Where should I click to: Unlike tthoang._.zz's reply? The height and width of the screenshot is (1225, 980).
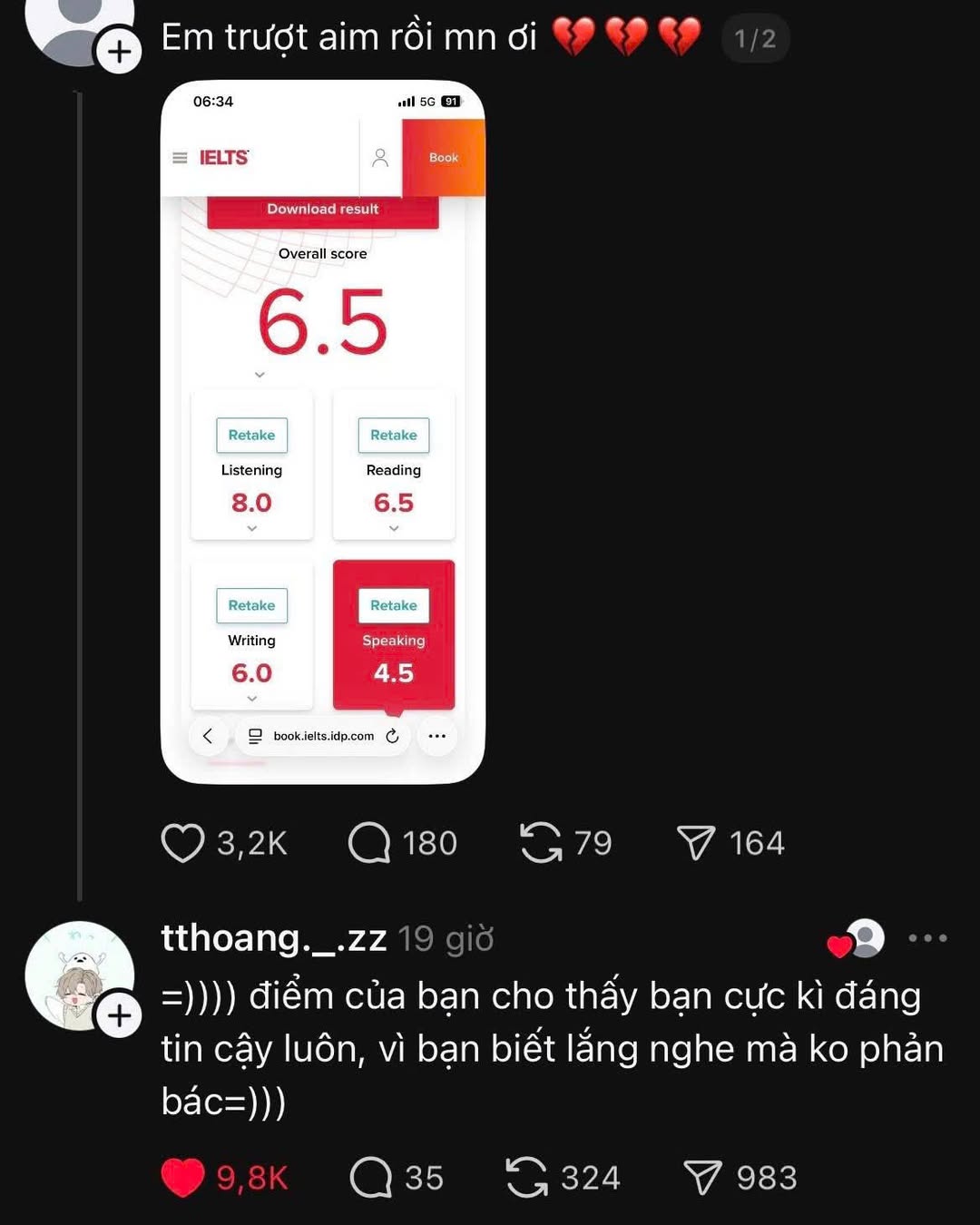point(183,1178)
